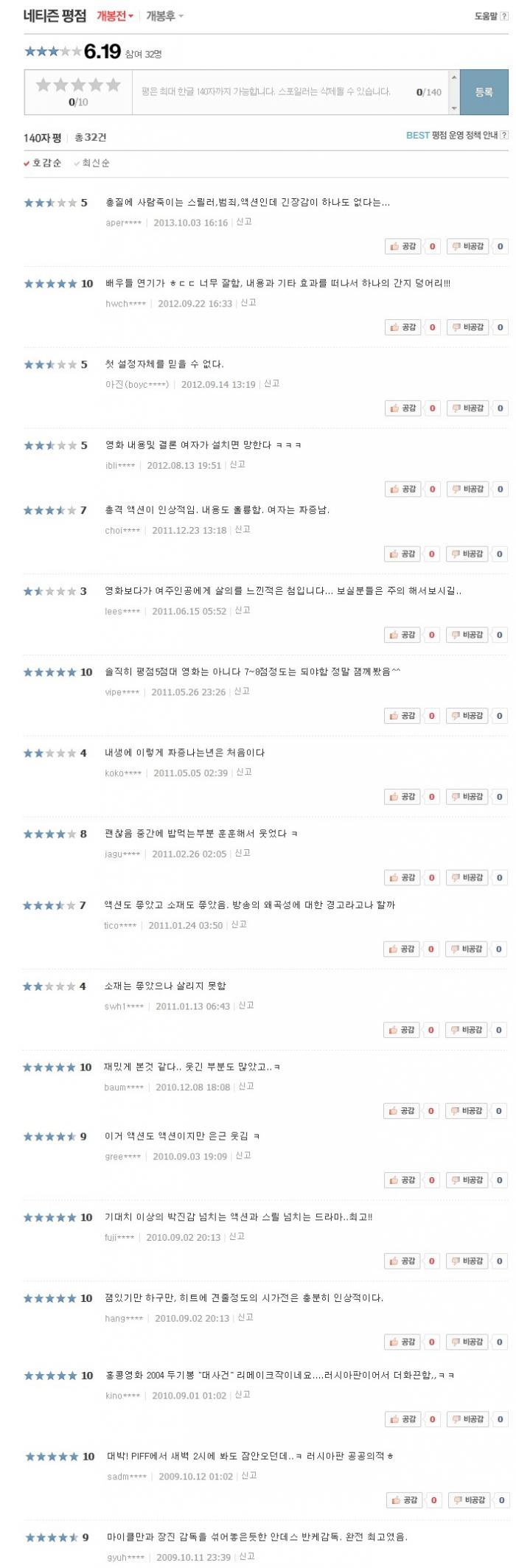Image resolution: width=516 pixels, height=1568 pixels.
Task: Report the review by baum****
Action: 245,1087
